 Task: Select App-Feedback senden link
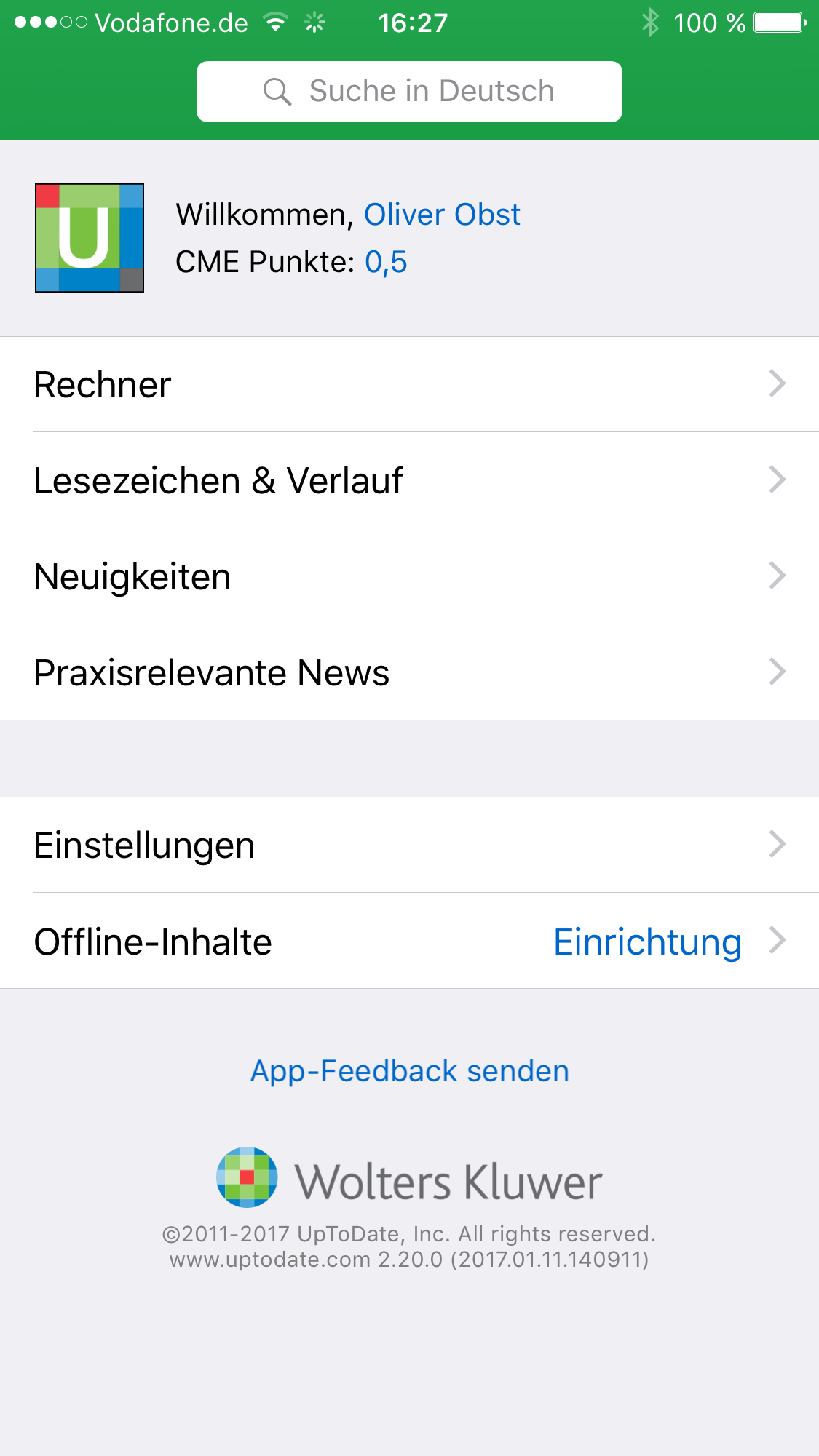[409, 1071]
